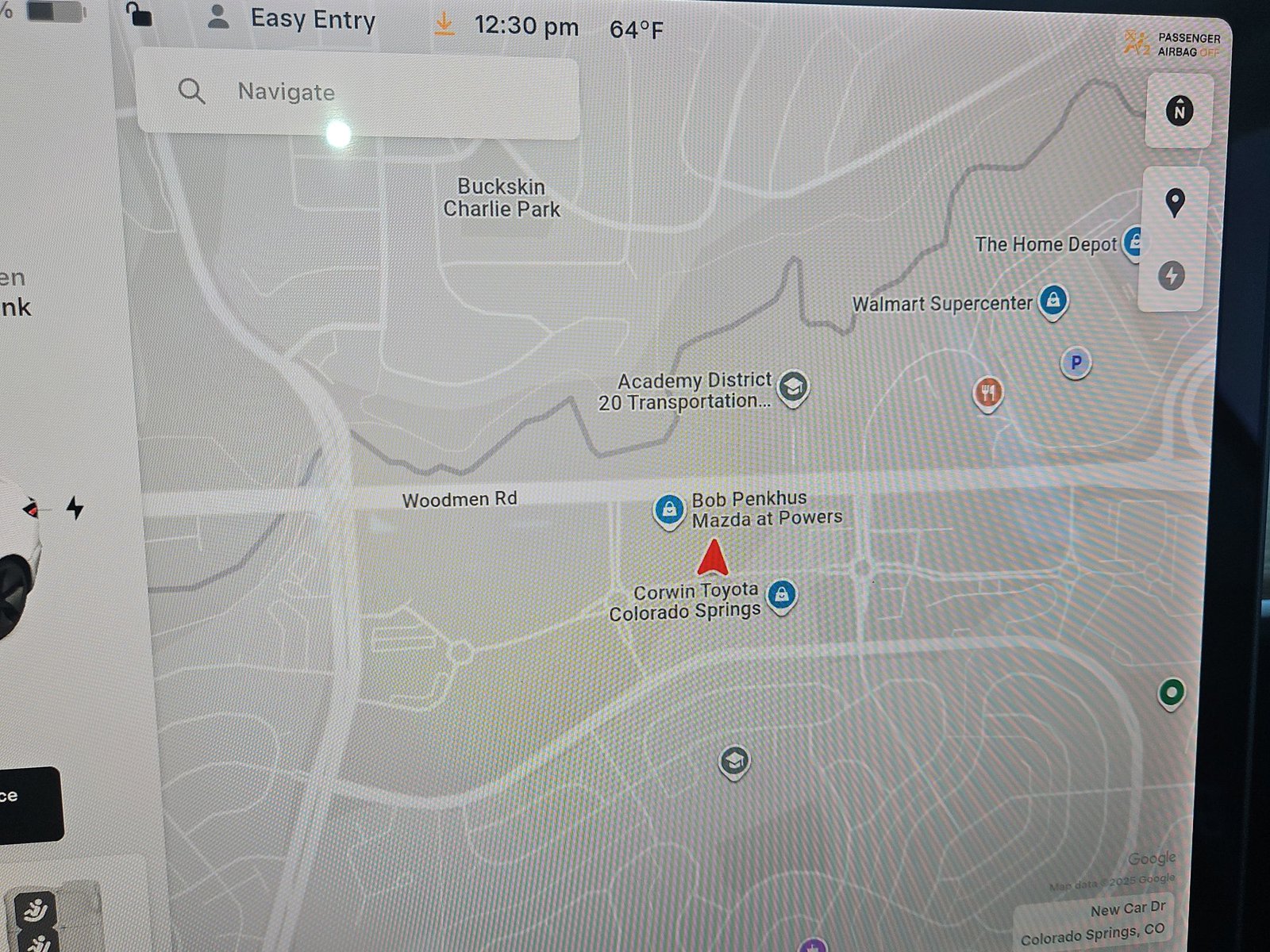Screen dimensions: 1270x952
Task: Show charging stations with lightning button
Action: (1171, 276)
